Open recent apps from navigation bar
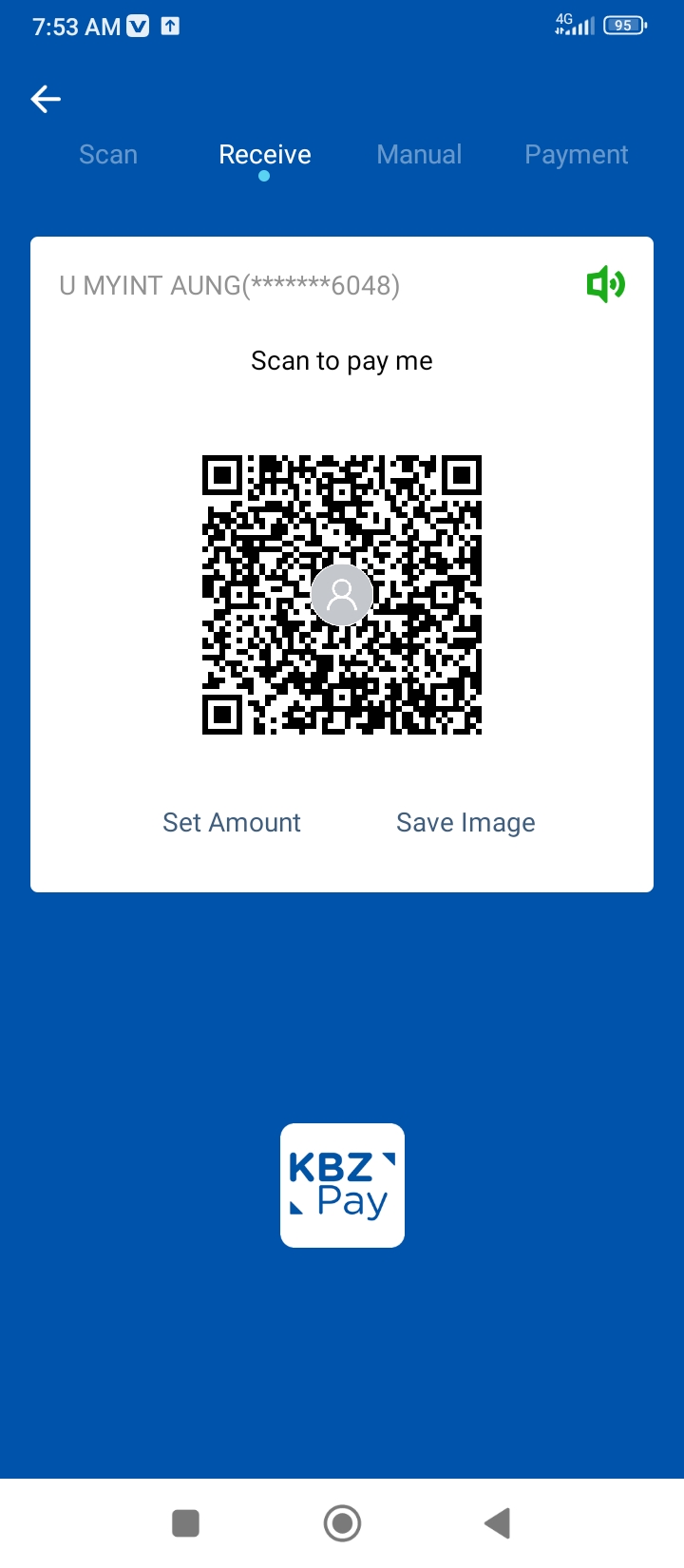The image size is (684, 1568). (x=186, y=1523)
